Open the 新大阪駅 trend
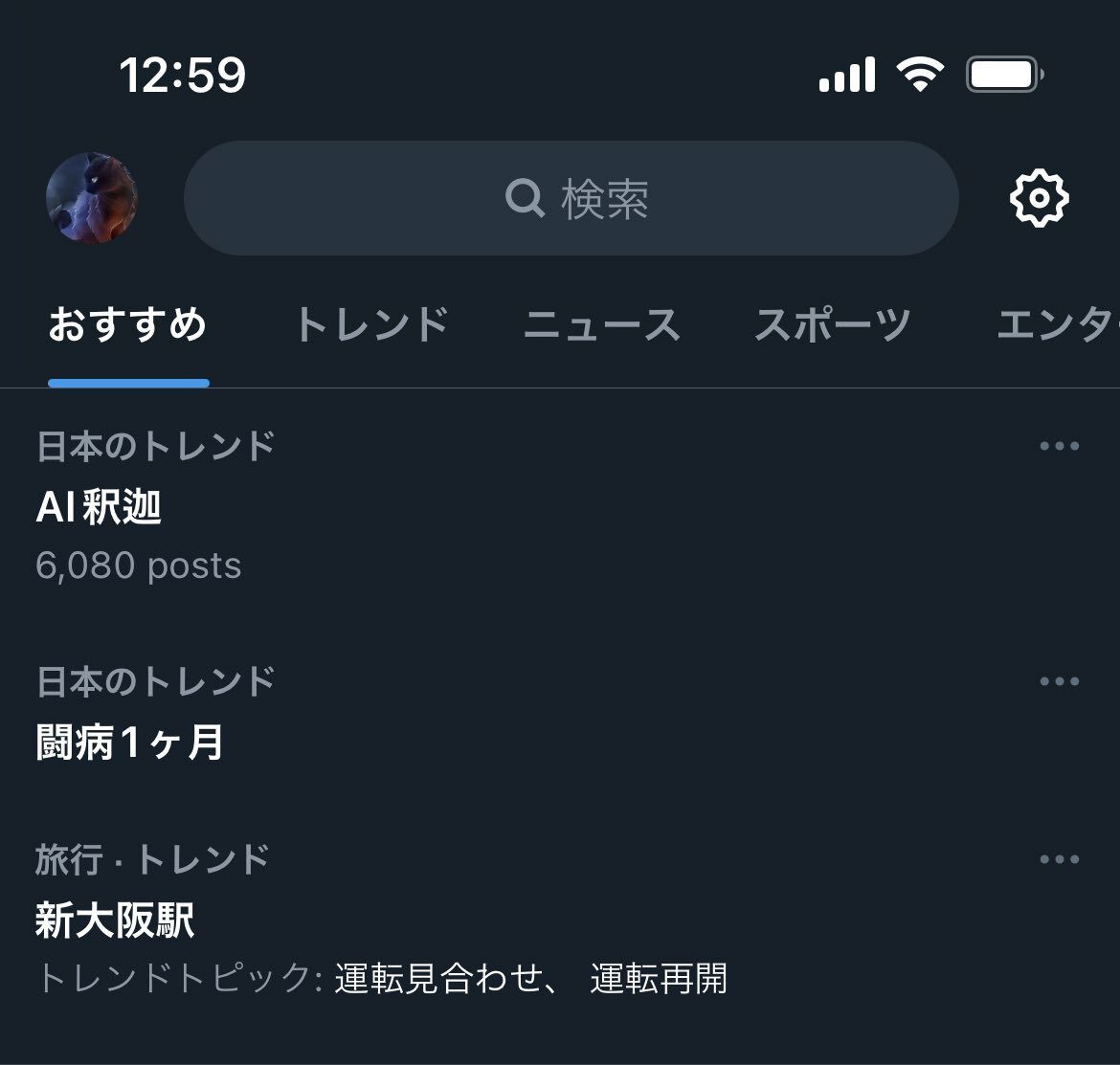The height and width of the screenshot is (1065, 1120). pyautogui.click(x=116, y=921)
